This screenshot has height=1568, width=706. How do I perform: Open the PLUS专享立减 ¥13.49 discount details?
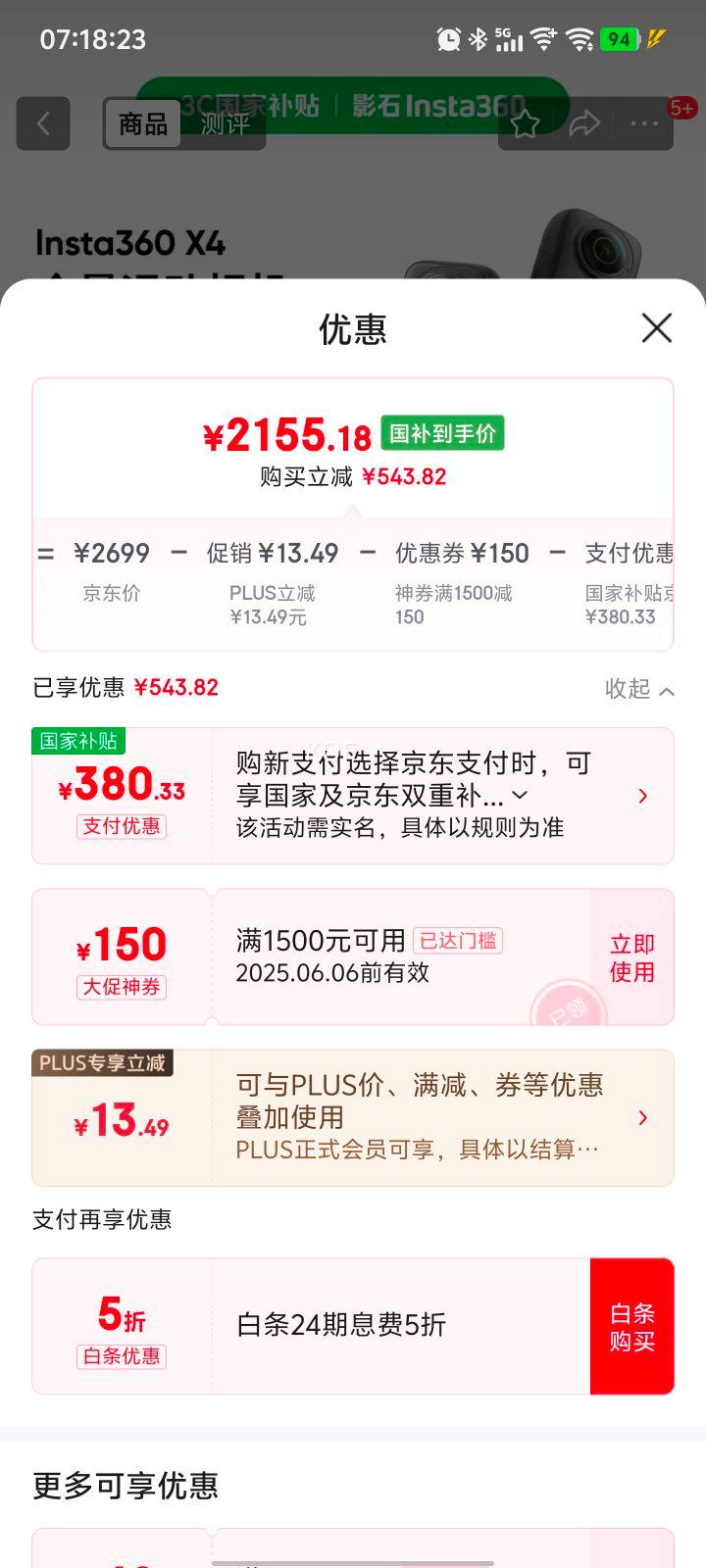click(643, 1118)
